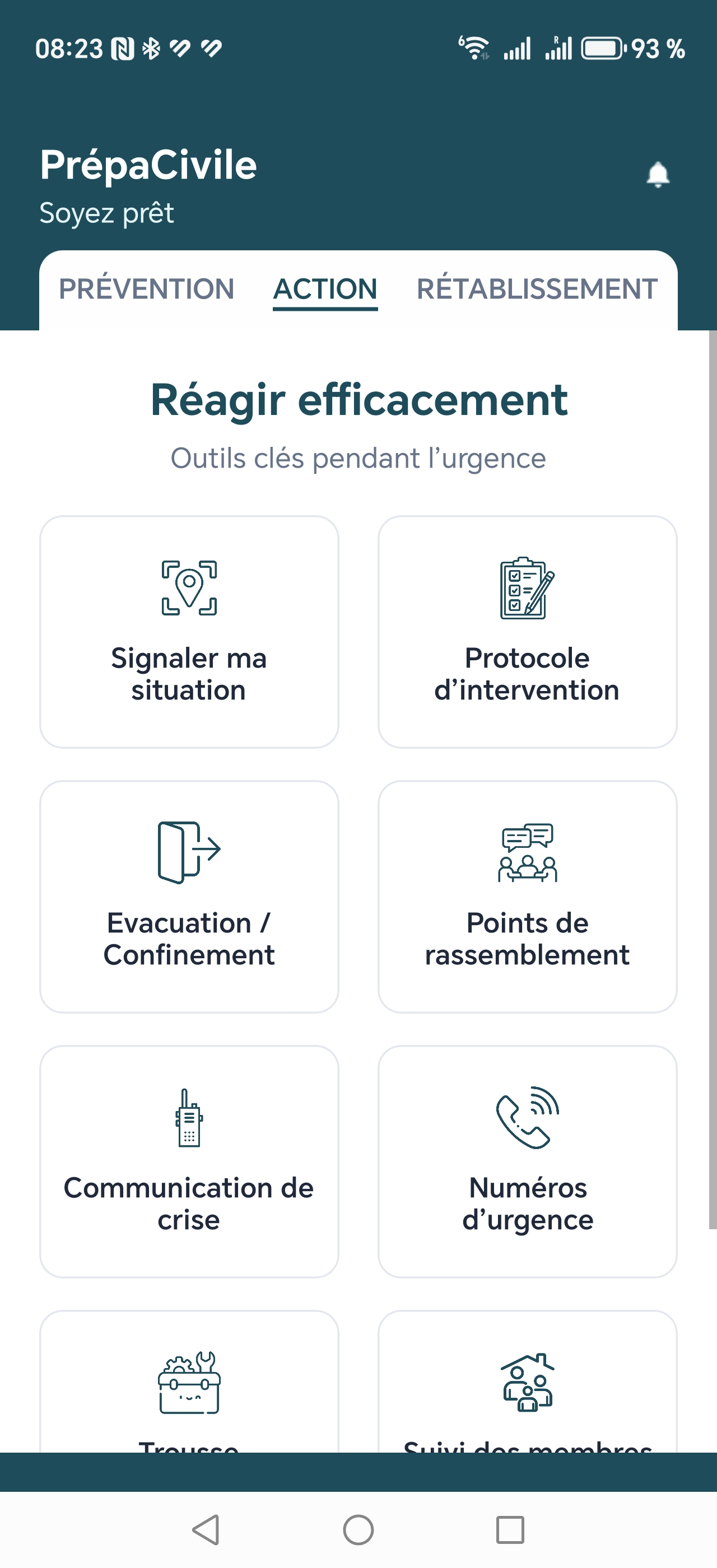Image resolution: width=717 pixels, height=1568 pixels.
Task: Show Numéros d'urgence
Action: click(x=527, y=1161)
